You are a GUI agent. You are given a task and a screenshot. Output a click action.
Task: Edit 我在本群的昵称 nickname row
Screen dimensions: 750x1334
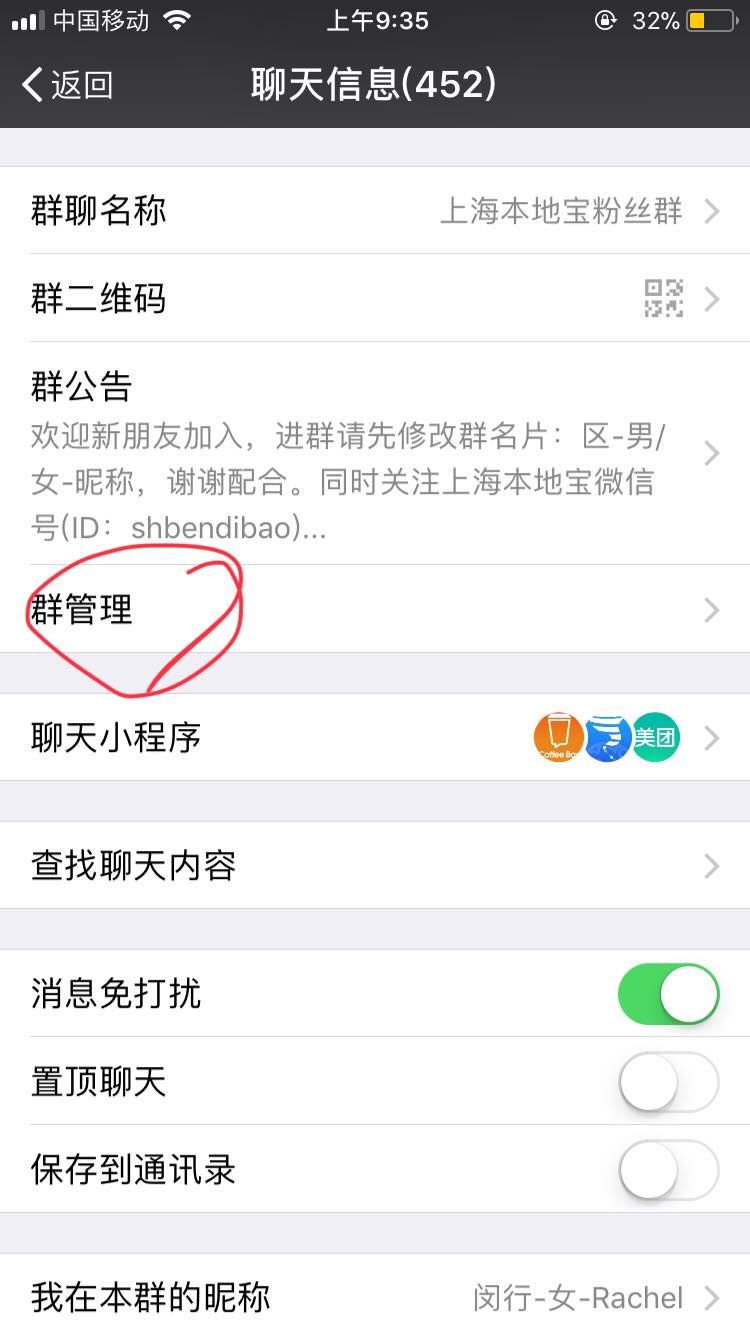click(375, 1297)
